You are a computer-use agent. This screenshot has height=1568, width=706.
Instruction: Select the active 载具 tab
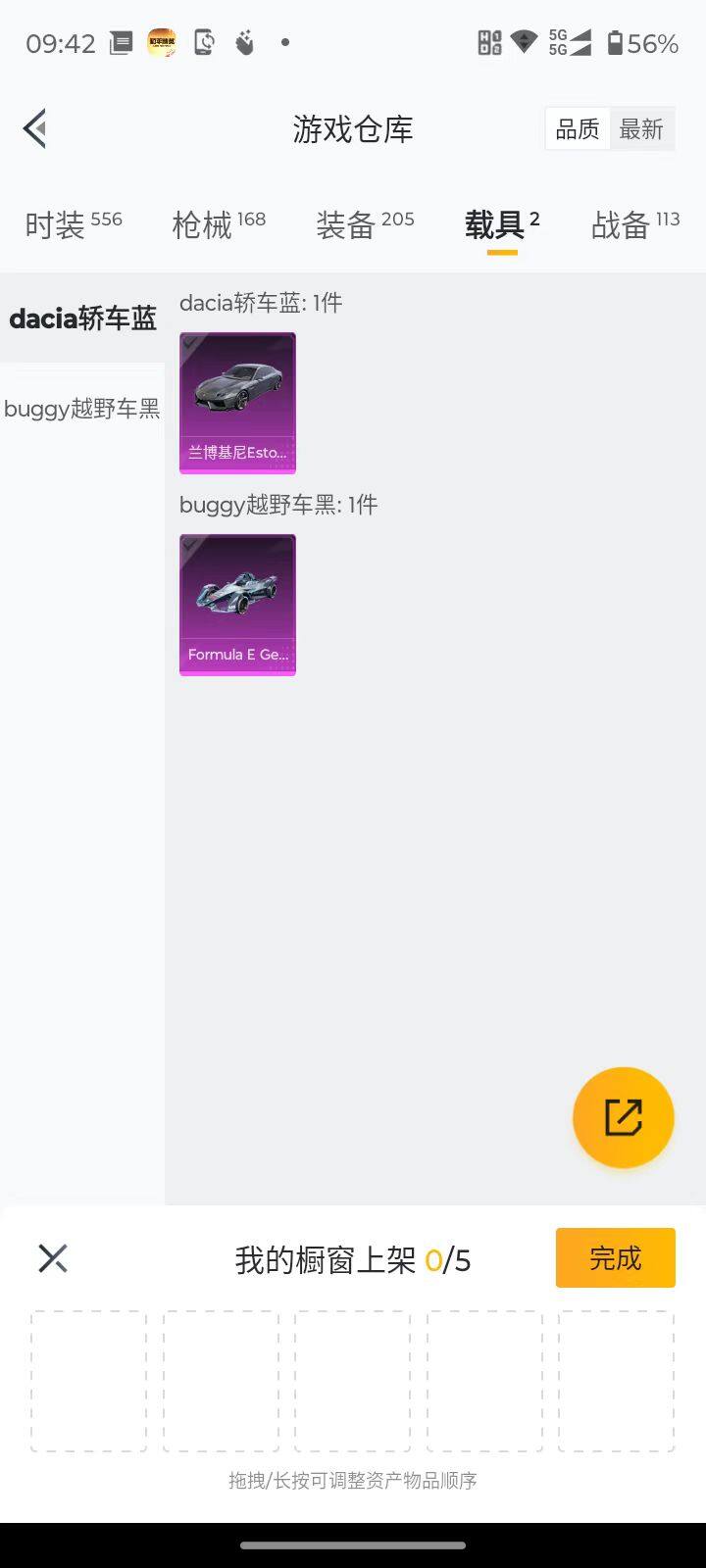(x=496, y=224)
